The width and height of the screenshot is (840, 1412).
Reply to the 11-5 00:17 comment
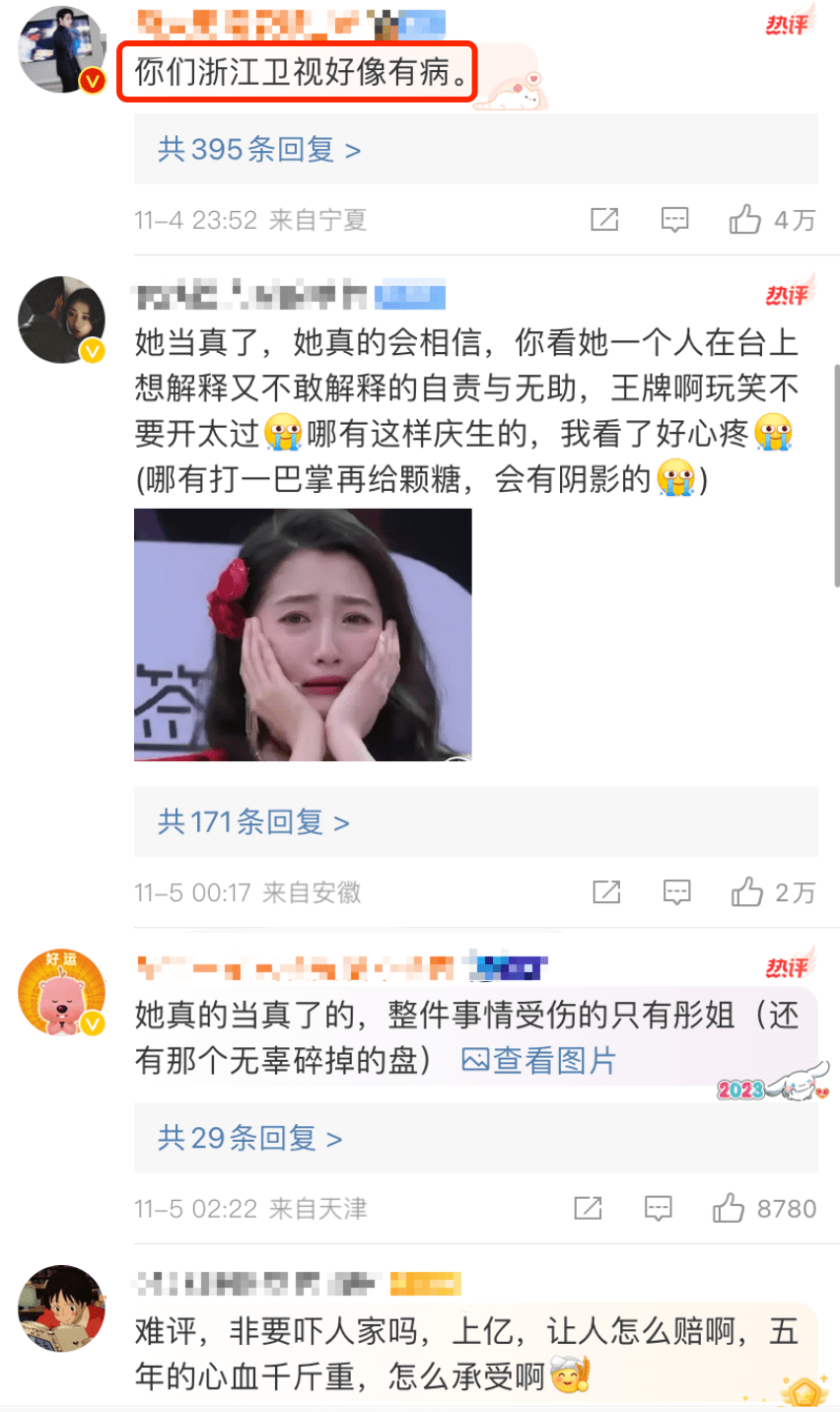(x=676, y=893)
